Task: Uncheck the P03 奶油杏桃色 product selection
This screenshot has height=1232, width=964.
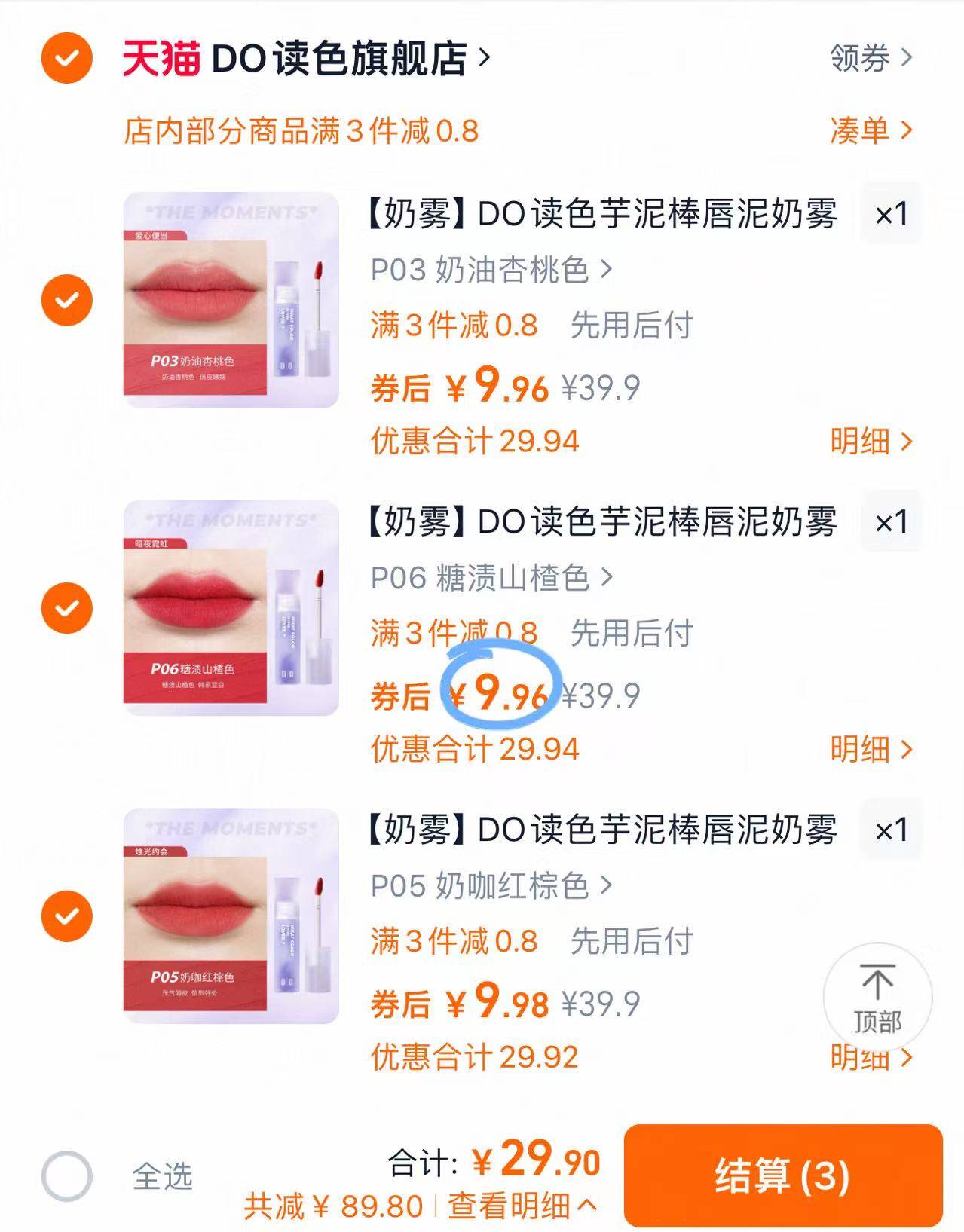Action: [68, 298]
